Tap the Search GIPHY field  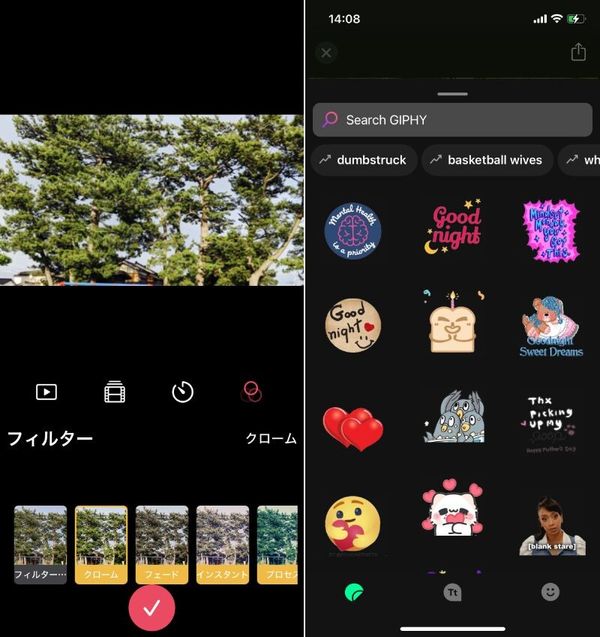coord(452,120)
